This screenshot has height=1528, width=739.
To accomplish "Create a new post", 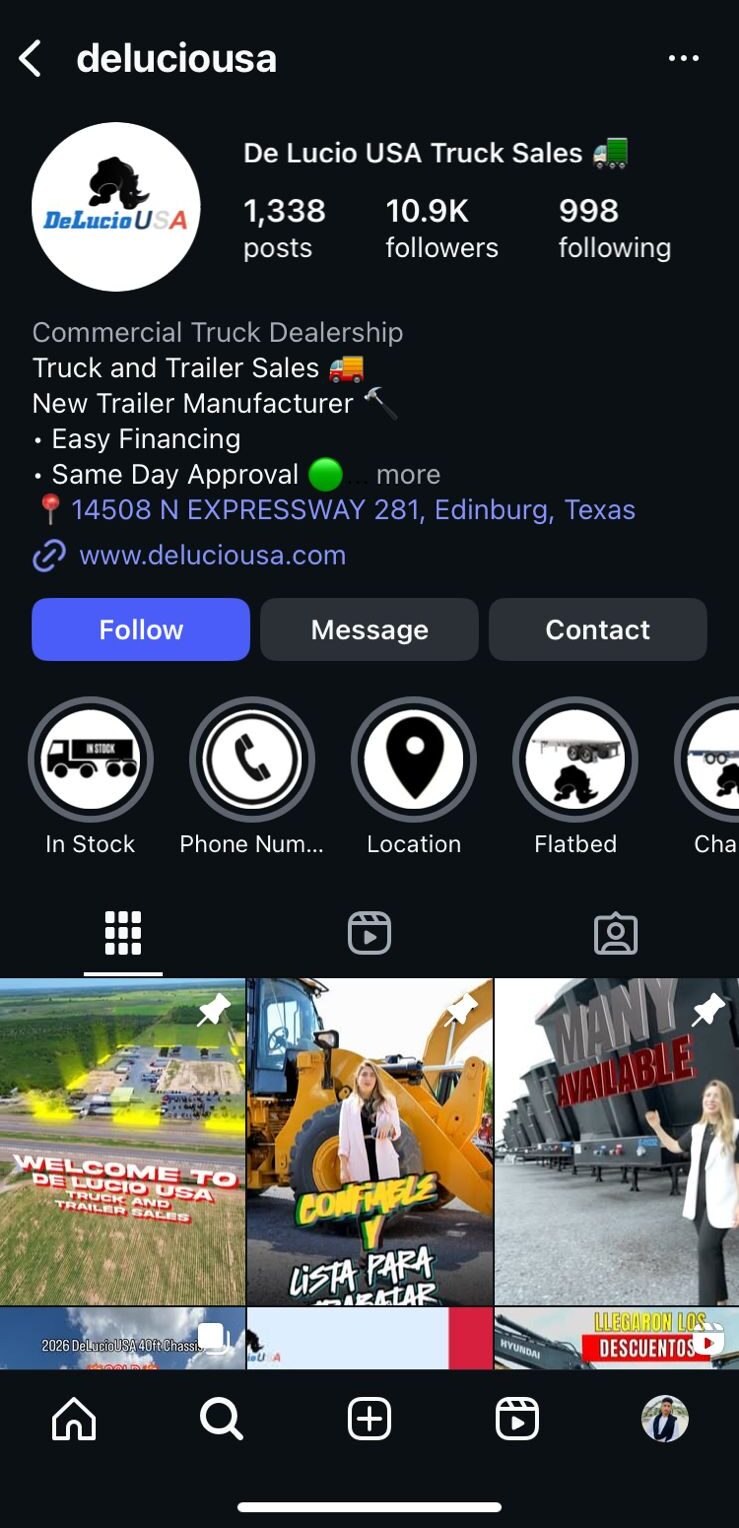I will point(369,1419).
